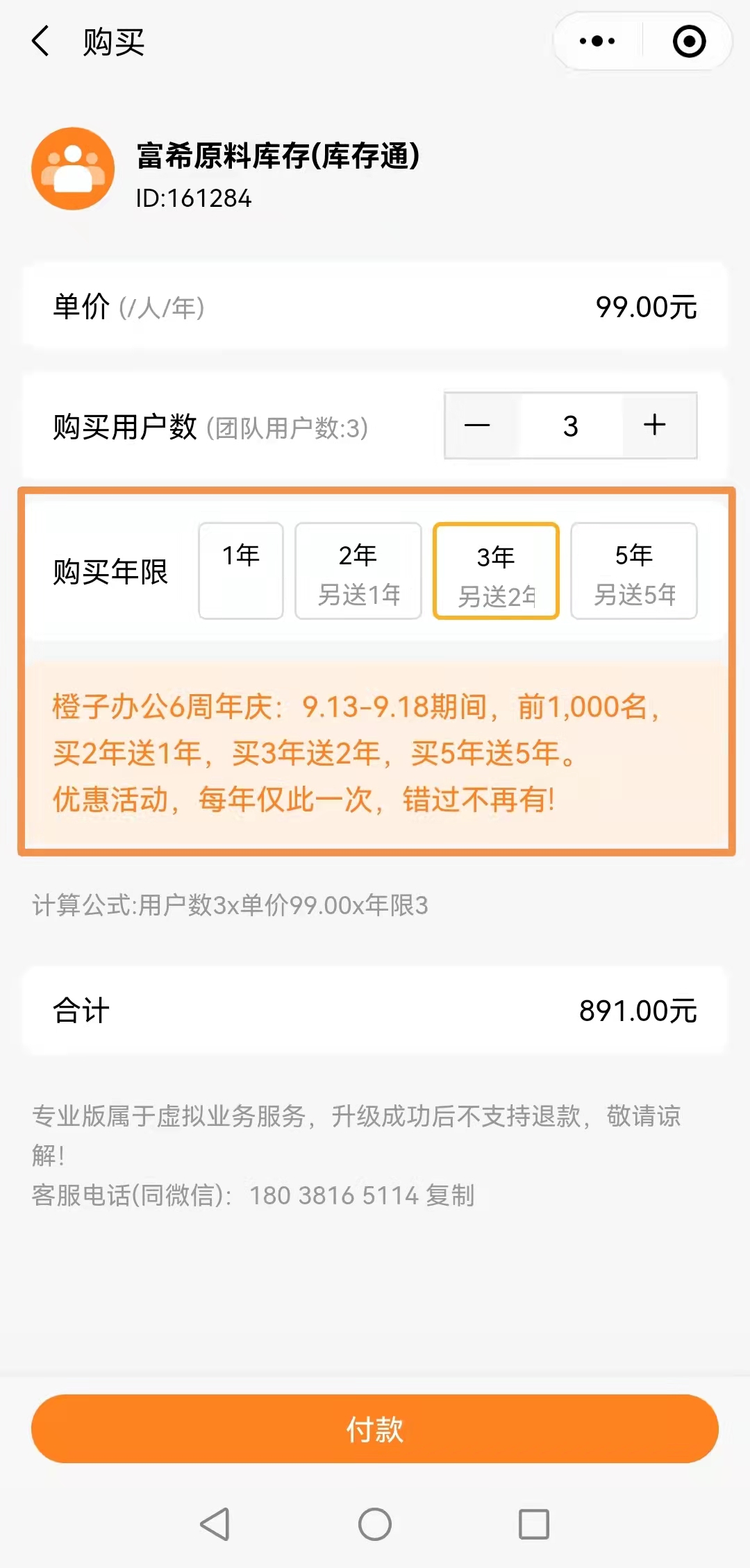Select the 3年 另送2年 option
The image size is (750, 1568).
point(496,571)
